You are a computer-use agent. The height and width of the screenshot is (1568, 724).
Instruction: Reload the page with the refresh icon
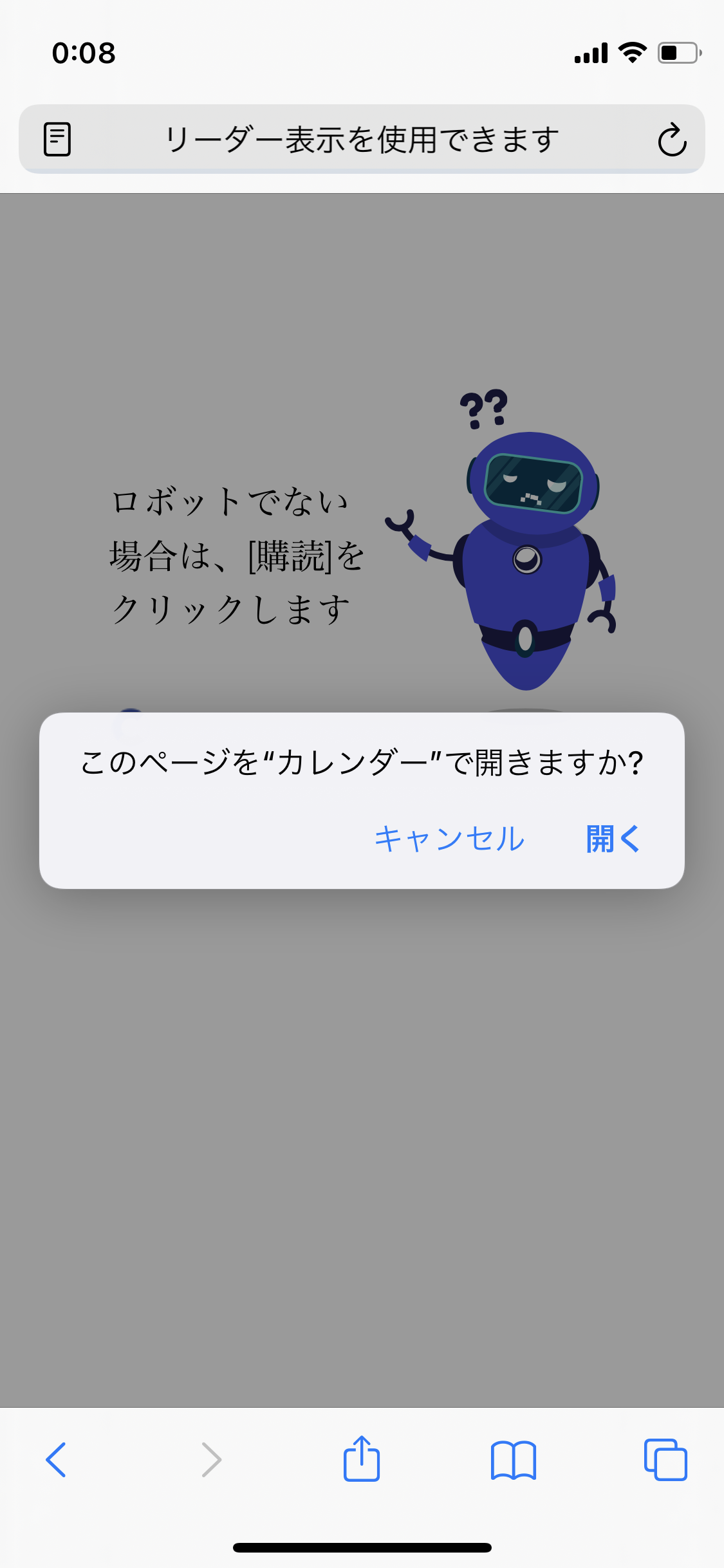[x=672, y=140]
